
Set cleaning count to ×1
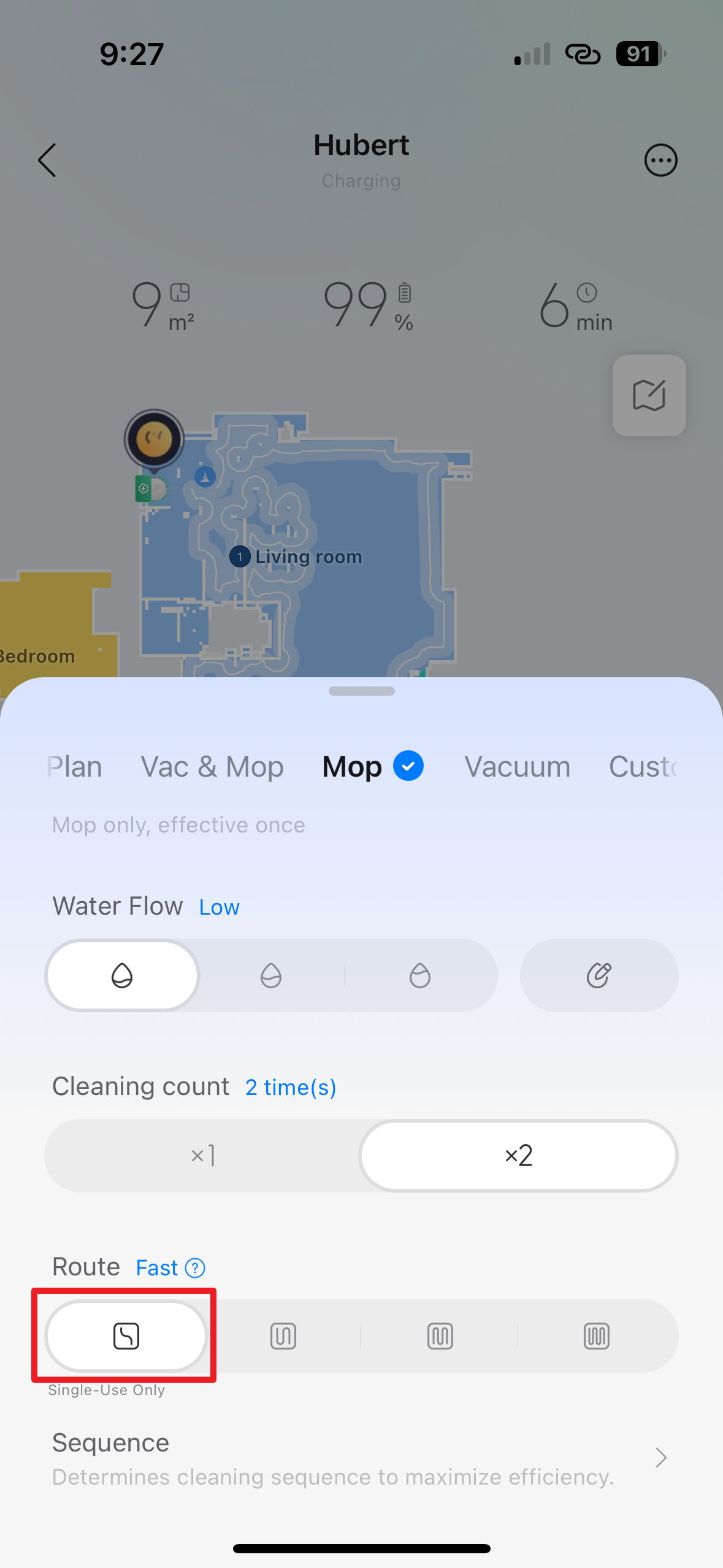(202, 1156)
